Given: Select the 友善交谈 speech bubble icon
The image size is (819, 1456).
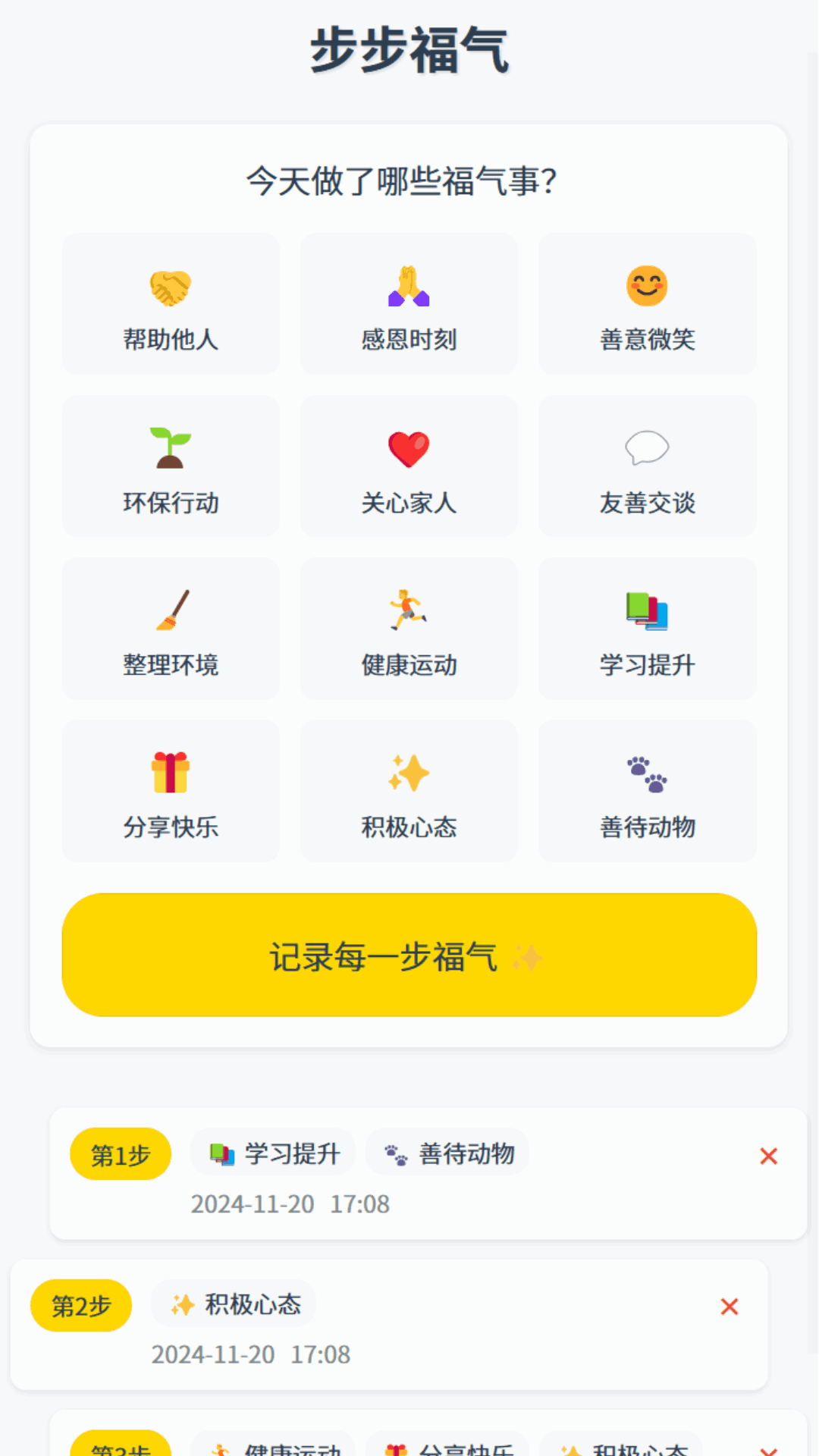Looking at the screenshot, I should (647, 448).
